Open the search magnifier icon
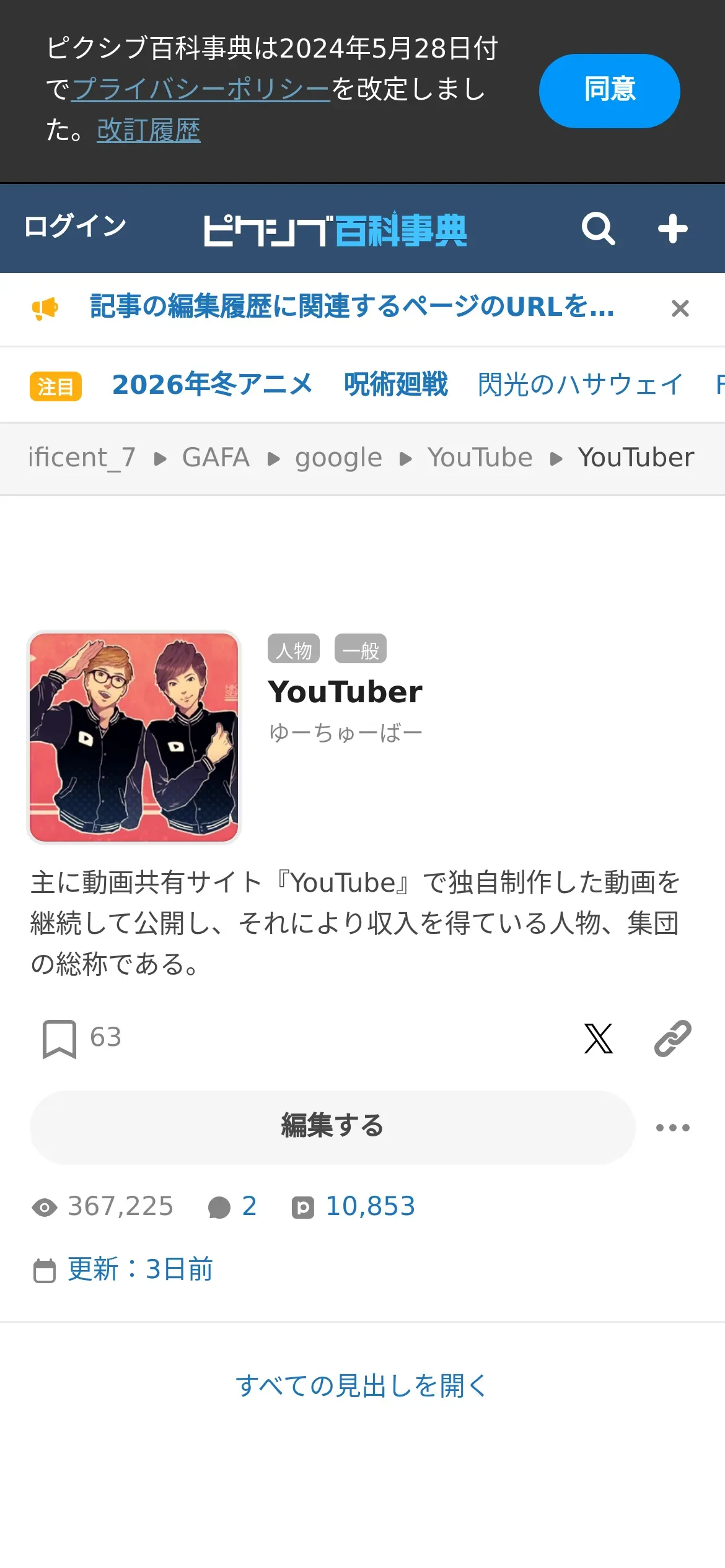 (x=598, y=229)
